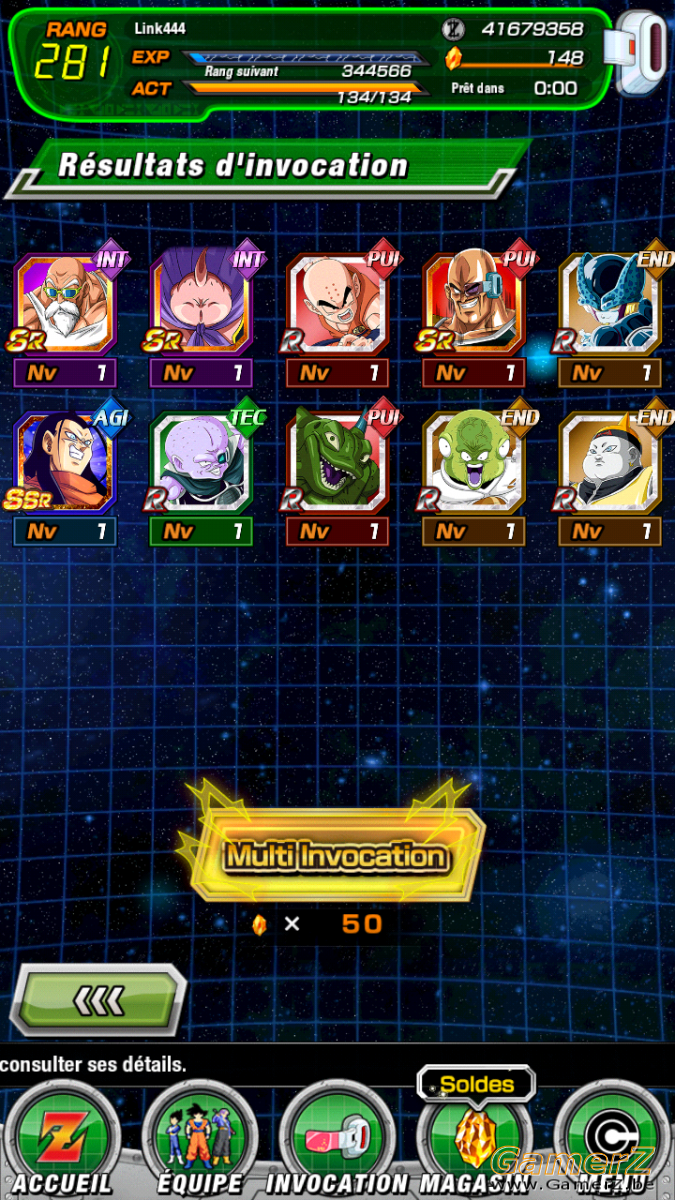The width and height of the screenshot is (675, 1200).
Task: View details of the SR INT Buu card
Action: [201, 319]
